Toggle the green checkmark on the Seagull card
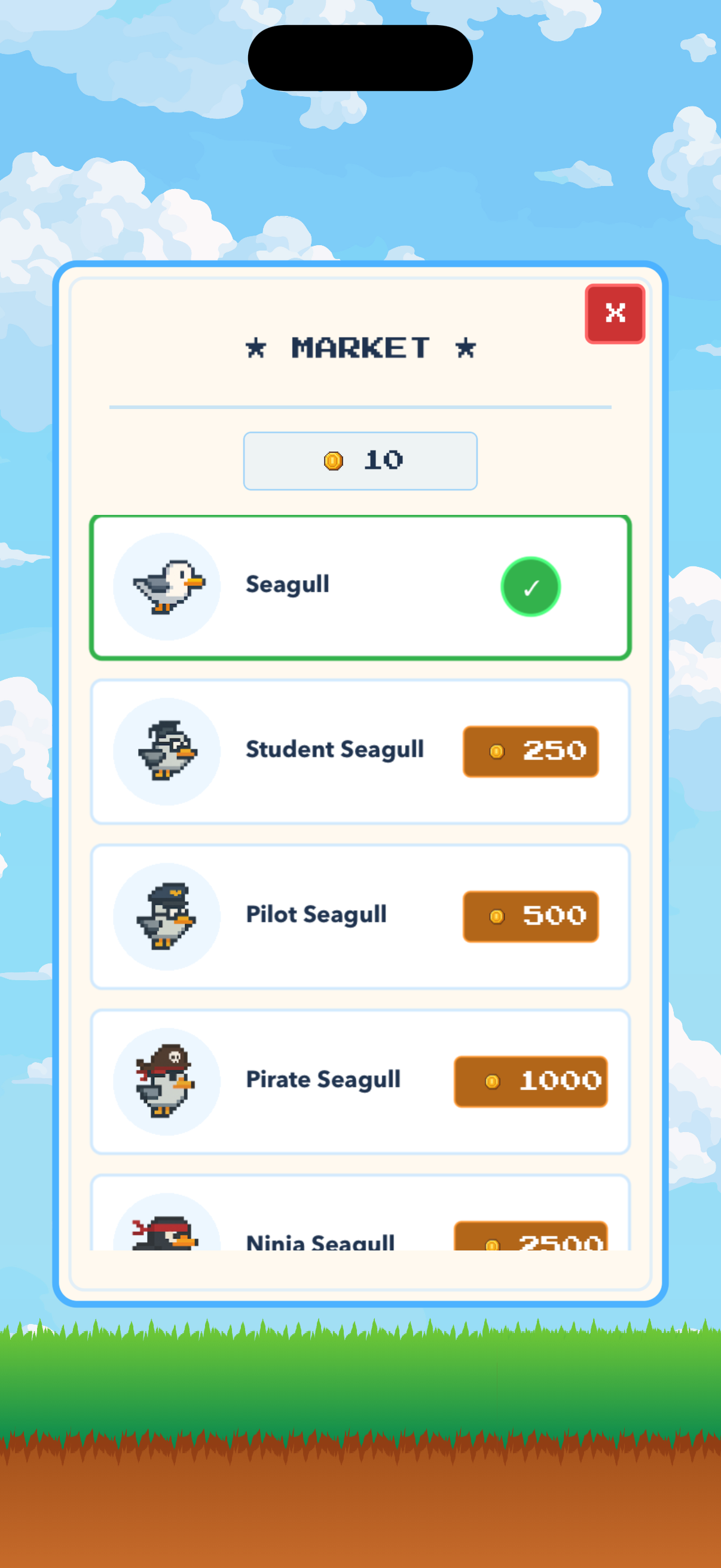 (530, 586)
